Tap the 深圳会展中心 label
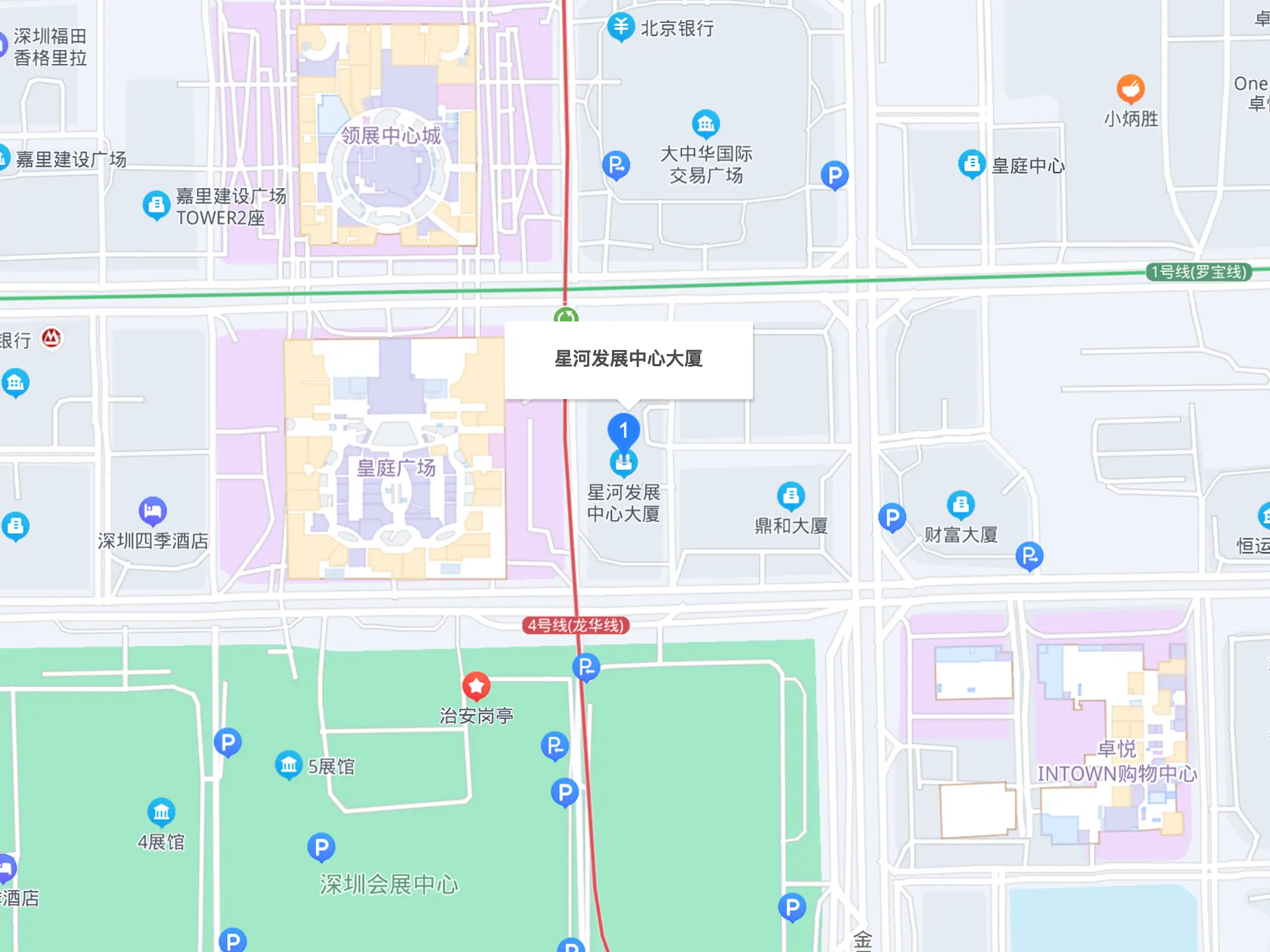The height and width of the screenshot is (952, 1270). 389,884
